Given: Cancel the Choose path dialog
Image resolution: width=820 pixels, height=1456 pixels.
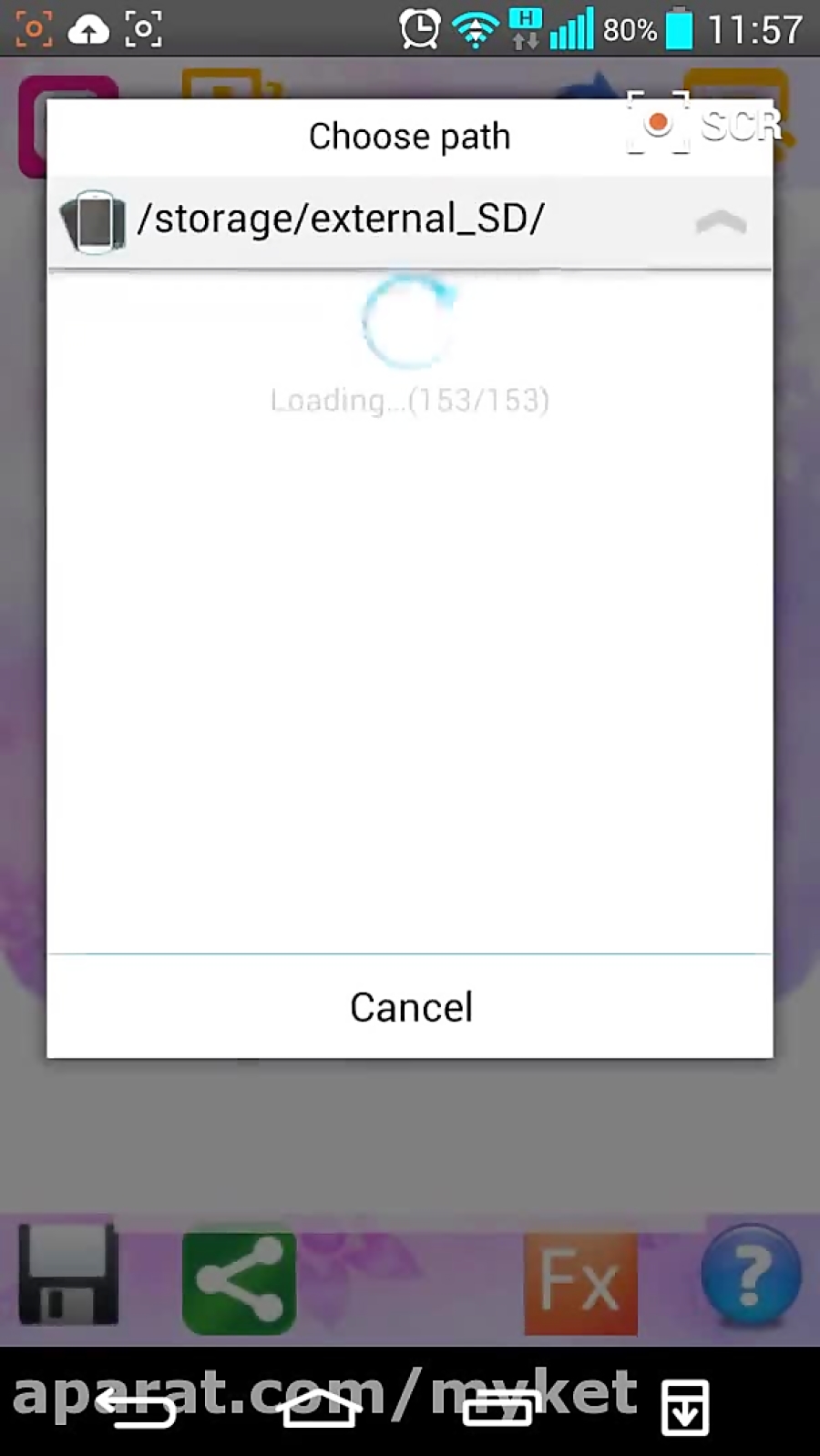Looking at the screenshot, I should (410, 1007).
